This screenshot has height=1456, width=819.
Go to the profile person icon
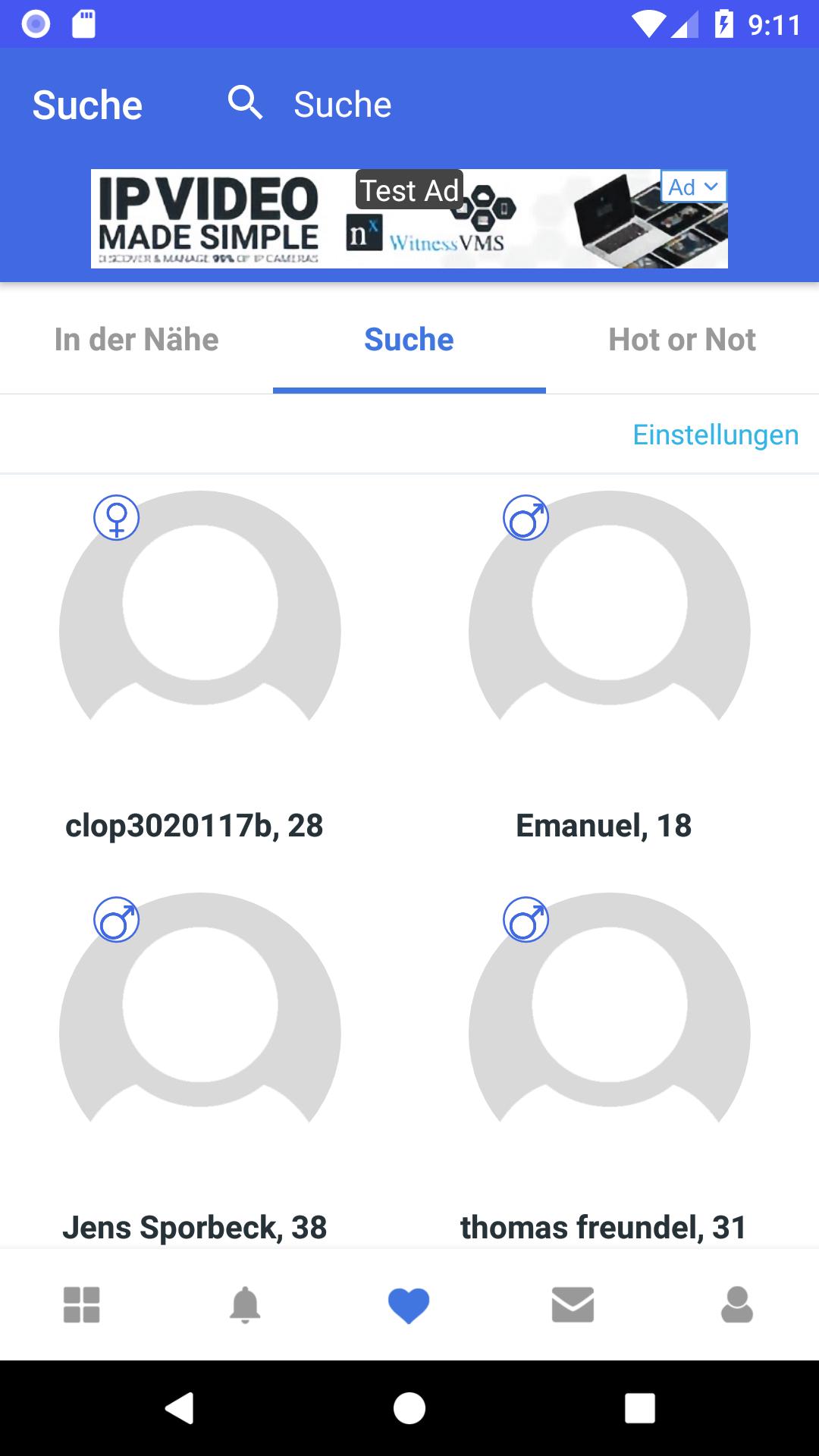736,1305
